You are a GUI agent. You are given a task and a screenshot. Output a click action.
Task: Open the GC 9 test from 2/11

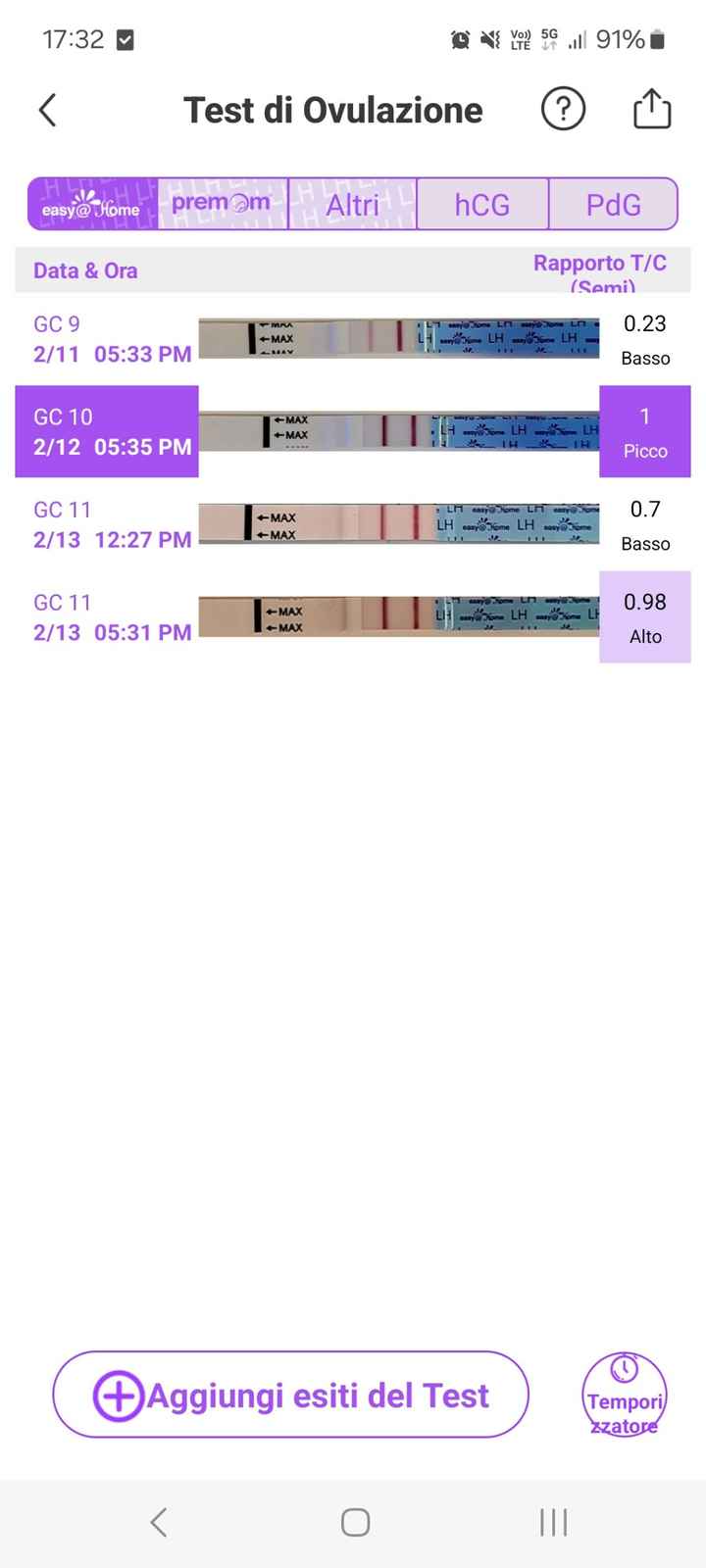pos(353,339)
